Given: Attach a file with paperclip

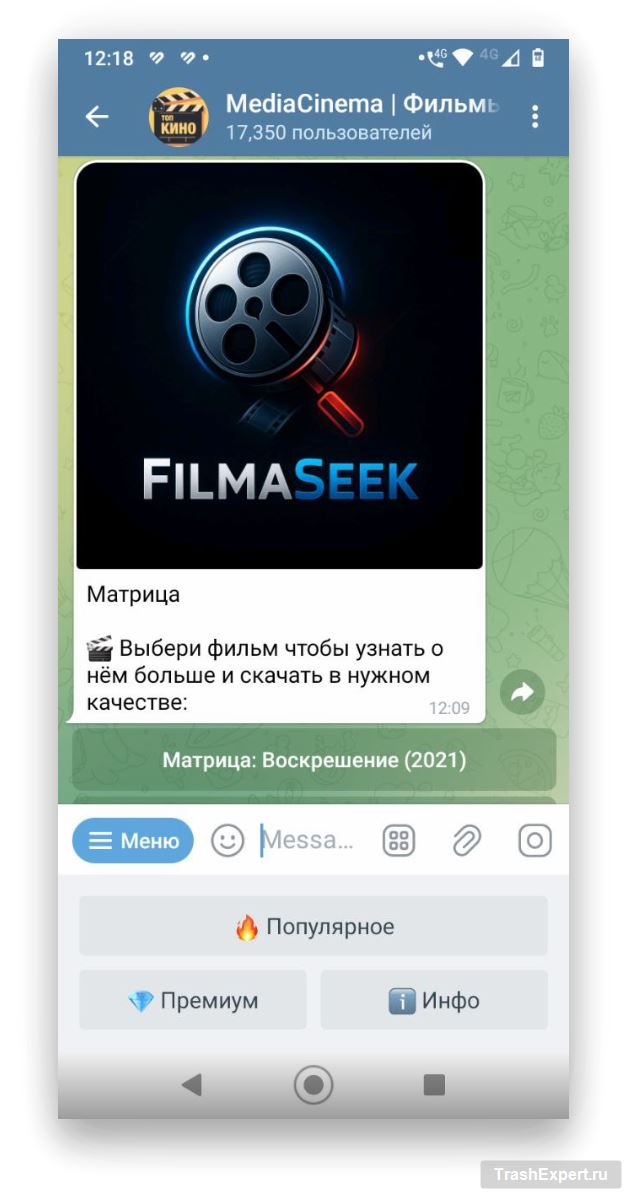Looking at the screenshot, I should (x=466, y=841).
